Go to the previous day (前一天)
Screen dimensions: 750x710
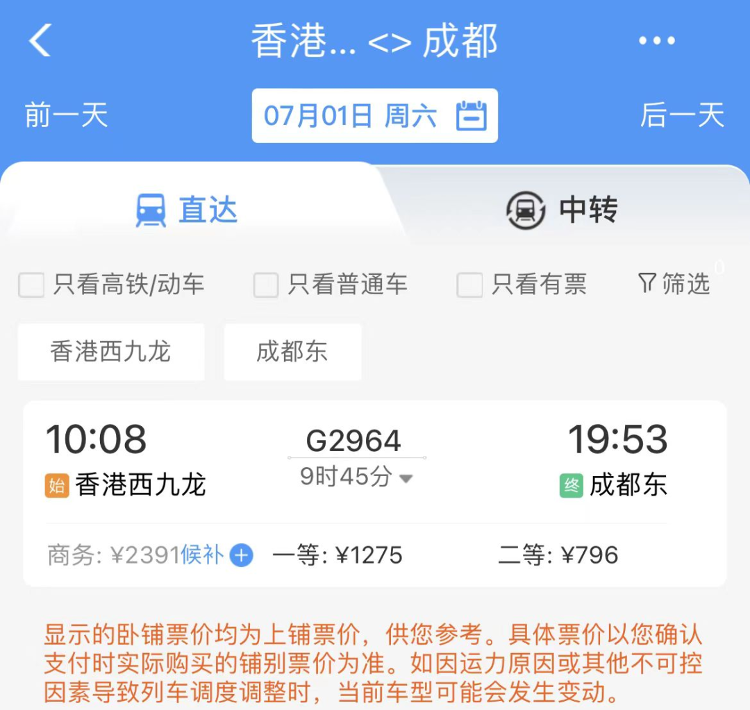[x=66, y=115]
